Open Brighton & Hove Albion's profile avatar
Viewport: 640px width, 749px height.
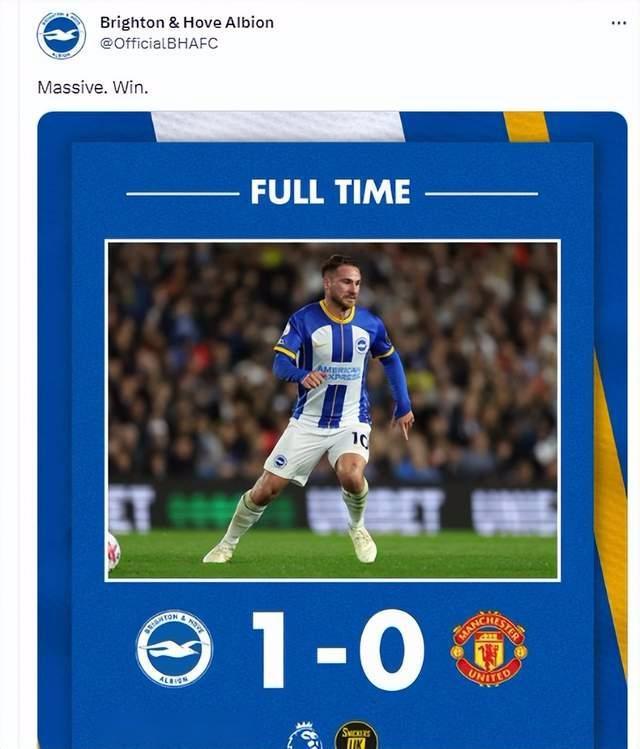pos(61,34)
